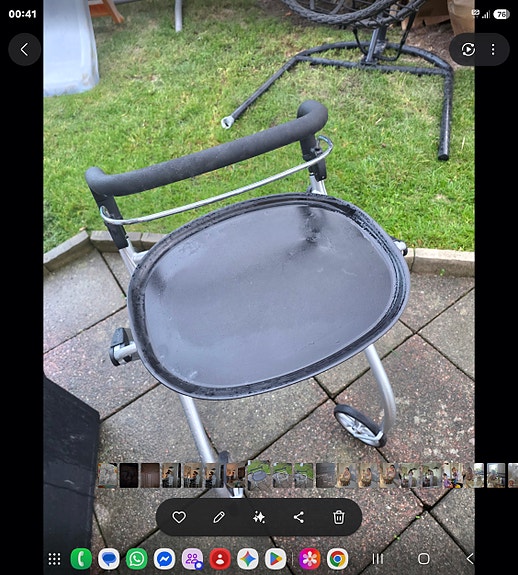
Task: Launch Messenger from the taskbar
Action: point(164,559)
